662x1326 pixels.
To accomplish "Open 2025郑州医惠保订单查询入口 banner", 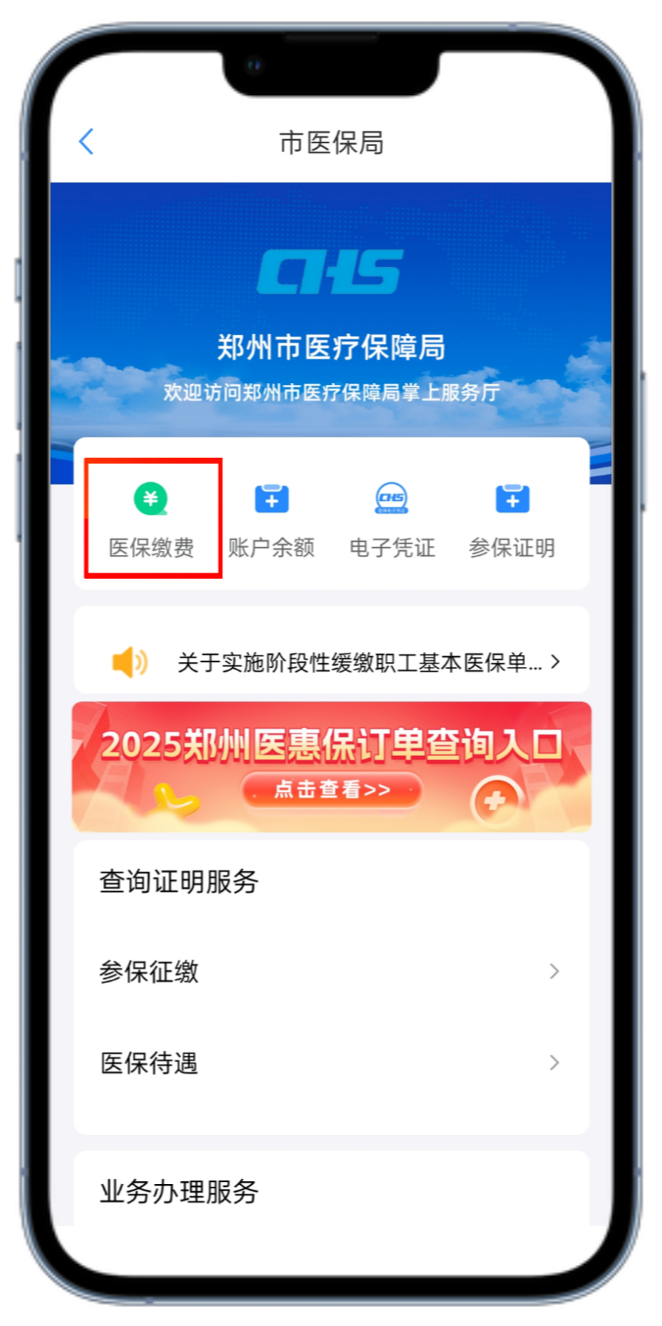I will (x=332, y=768).
